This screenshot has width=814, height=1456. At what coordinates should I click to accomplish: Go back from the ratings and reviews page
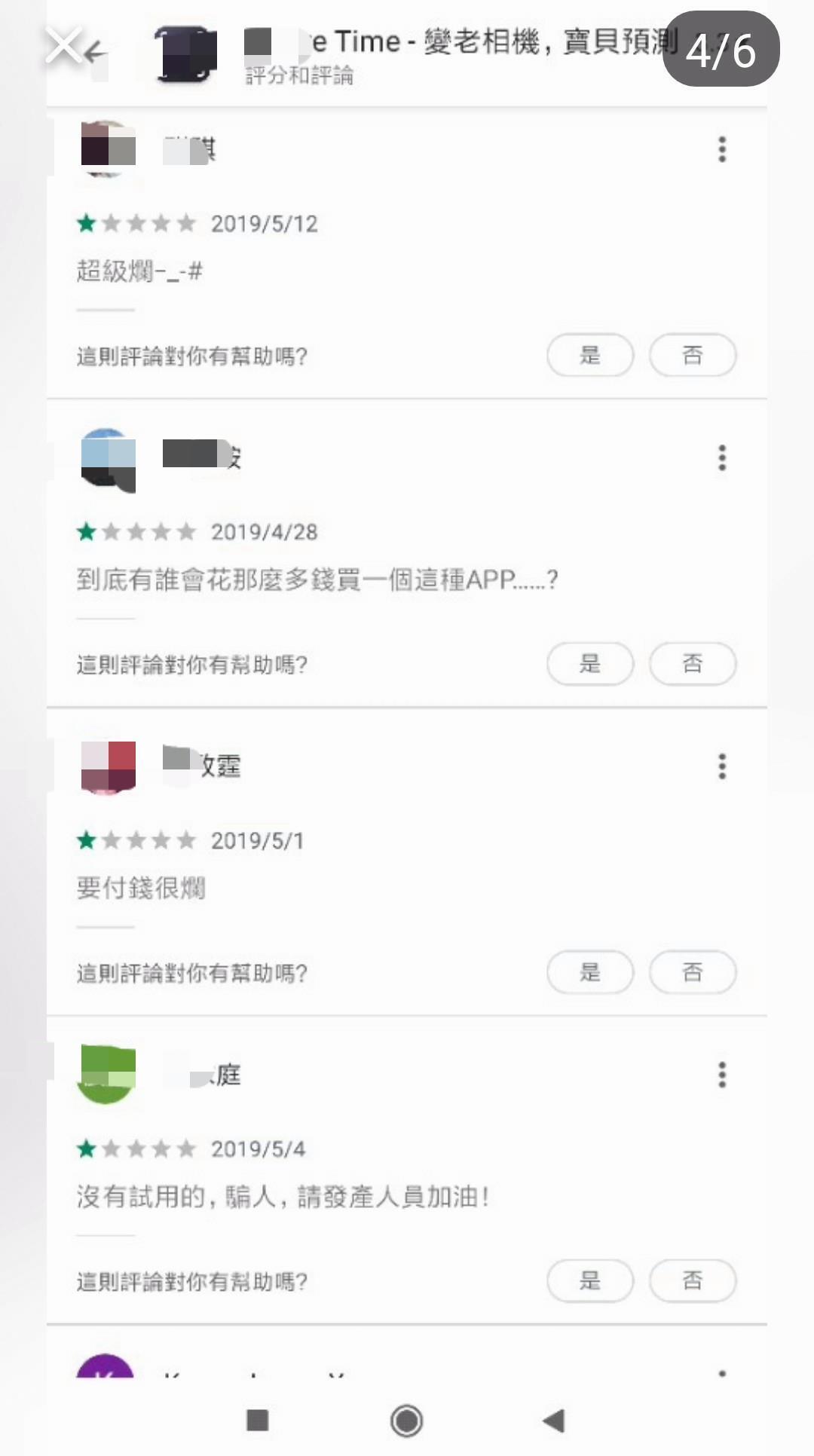tap(95, 54)
